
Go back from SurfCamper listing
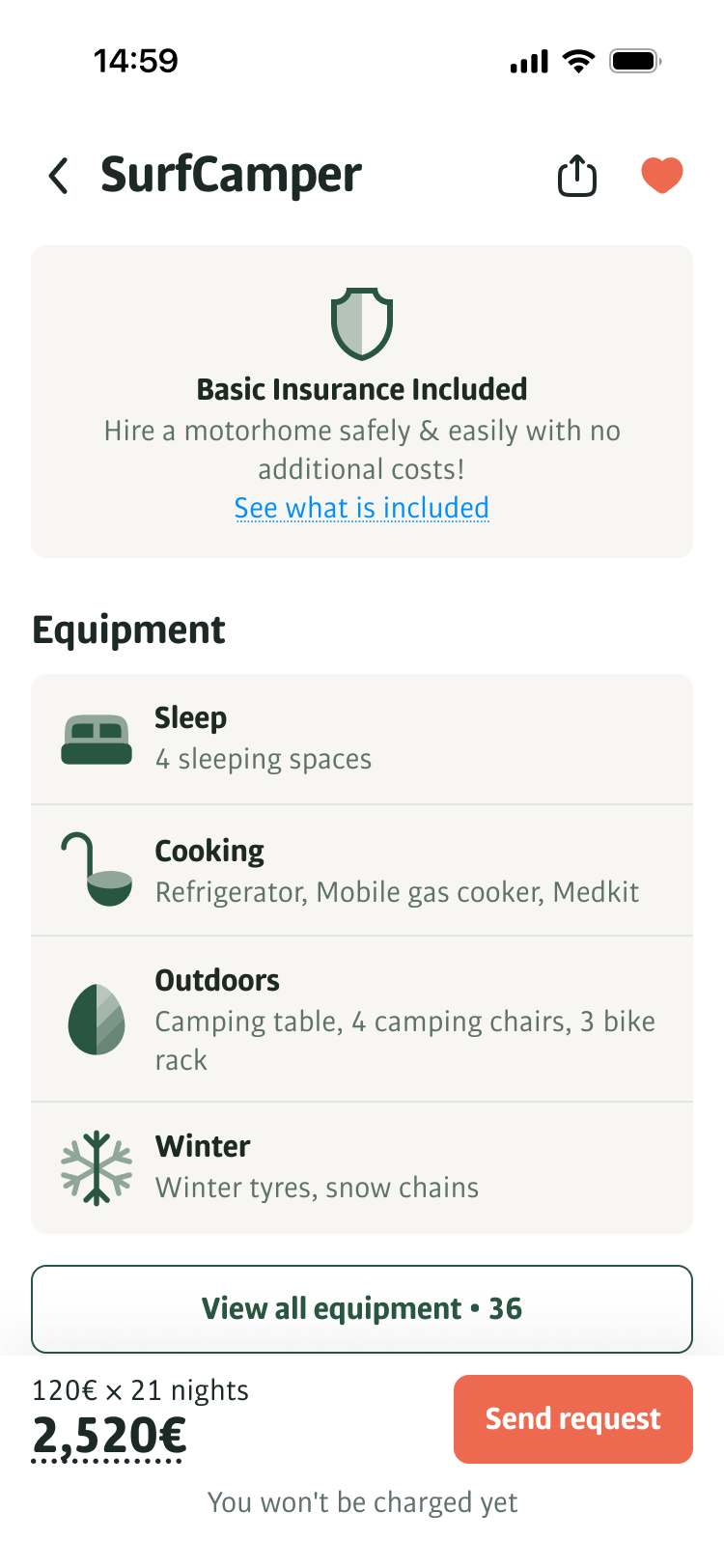[59, 177]
